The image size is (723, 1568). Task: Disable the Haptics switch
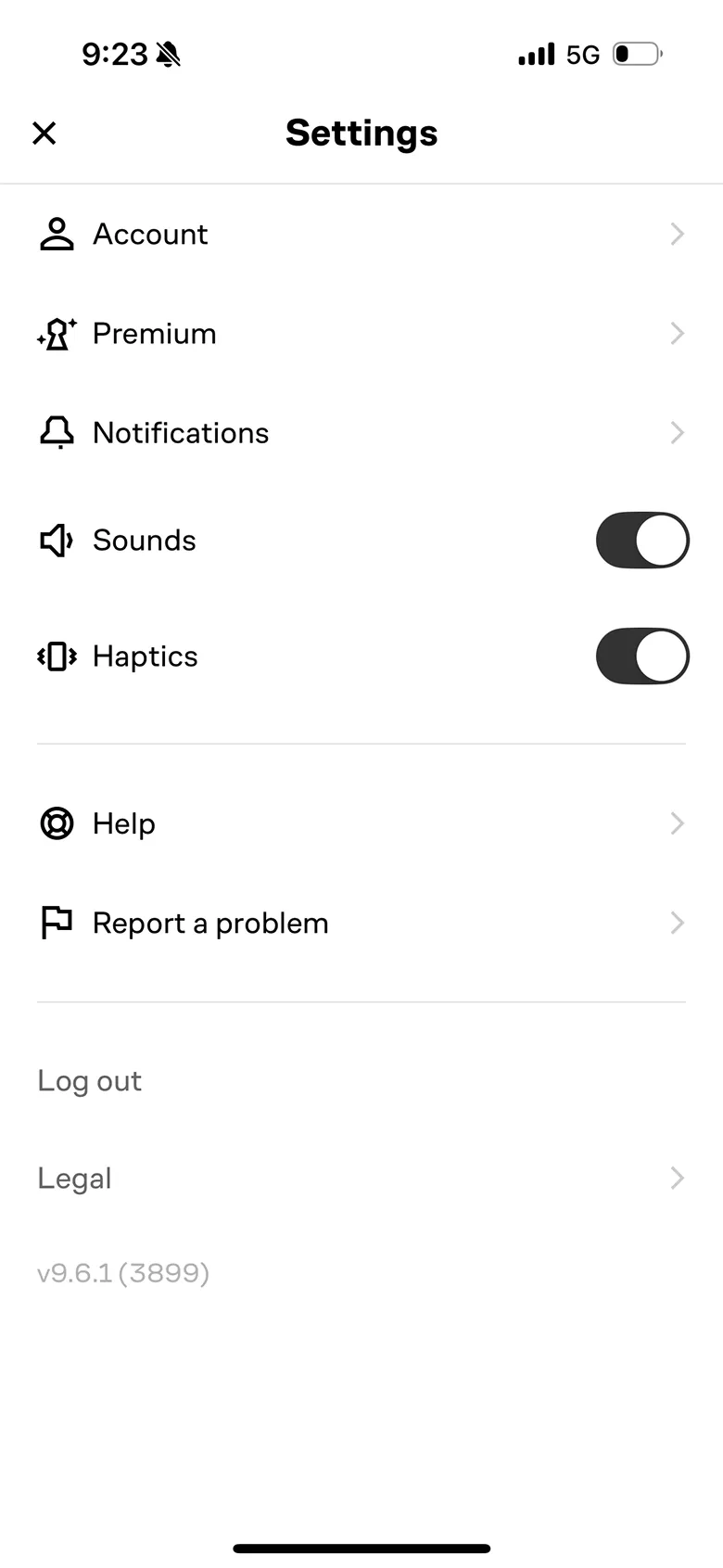click(x=641, y=657)
